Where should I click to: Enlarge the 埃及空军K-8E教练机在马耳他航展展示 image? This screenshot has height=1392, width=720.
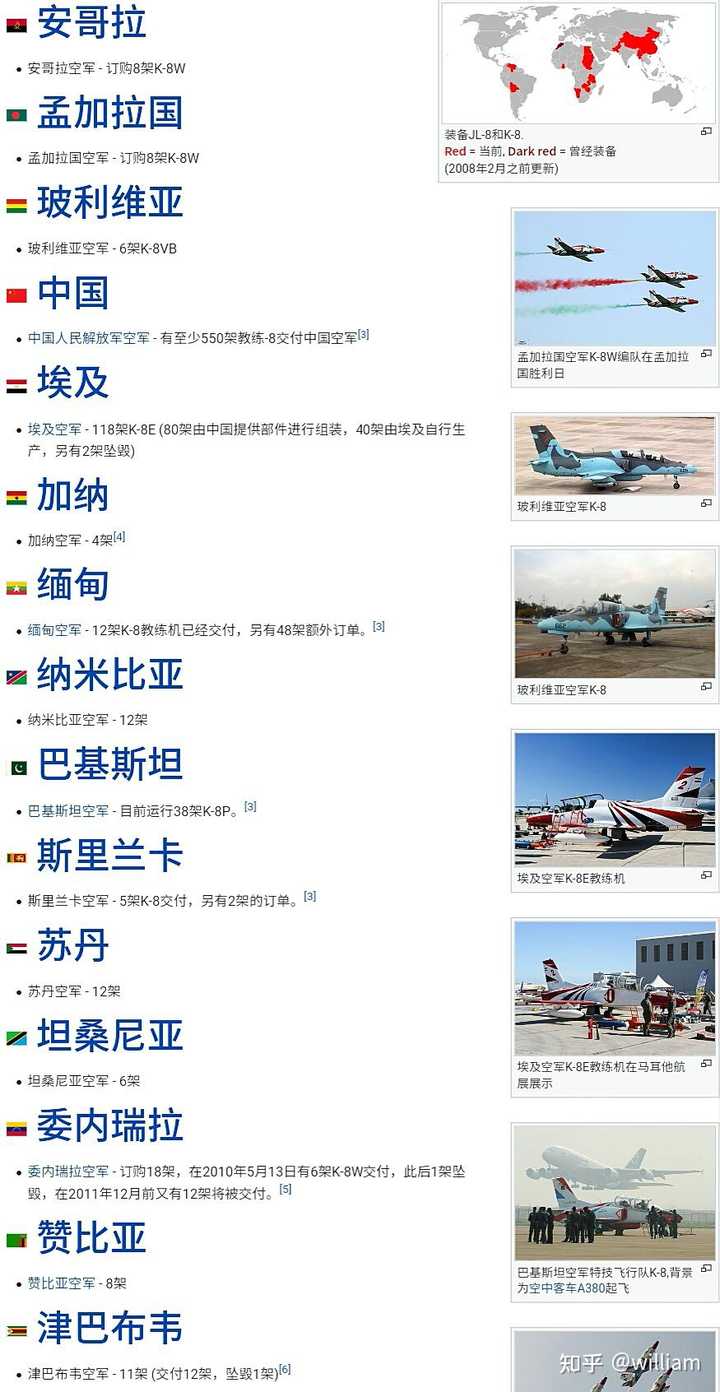coord(706,1066)
